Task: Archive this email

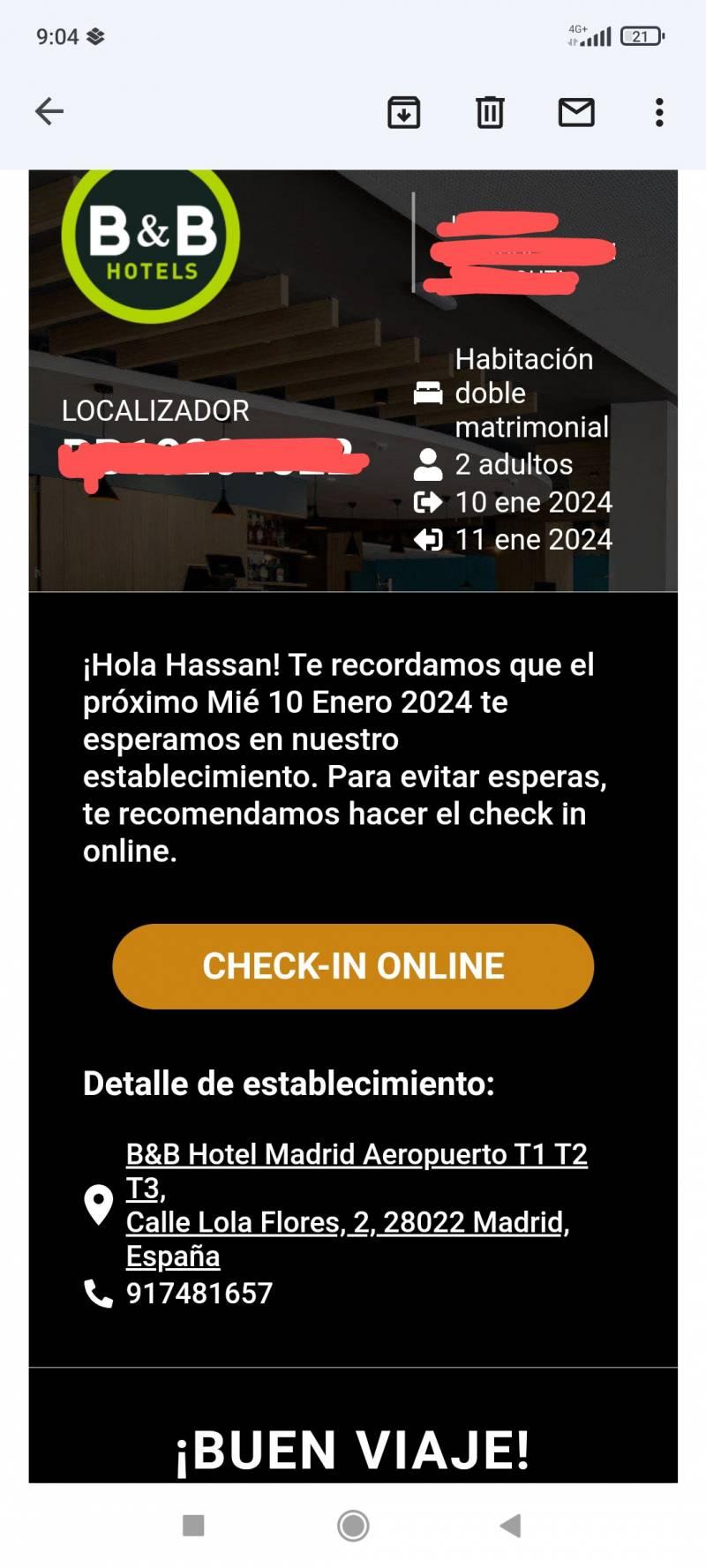Action: (x=403, y=112)
